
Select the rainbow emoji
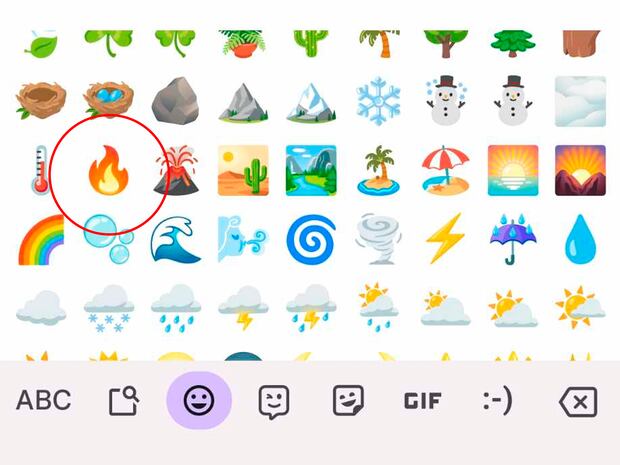[x=40, y=238]
